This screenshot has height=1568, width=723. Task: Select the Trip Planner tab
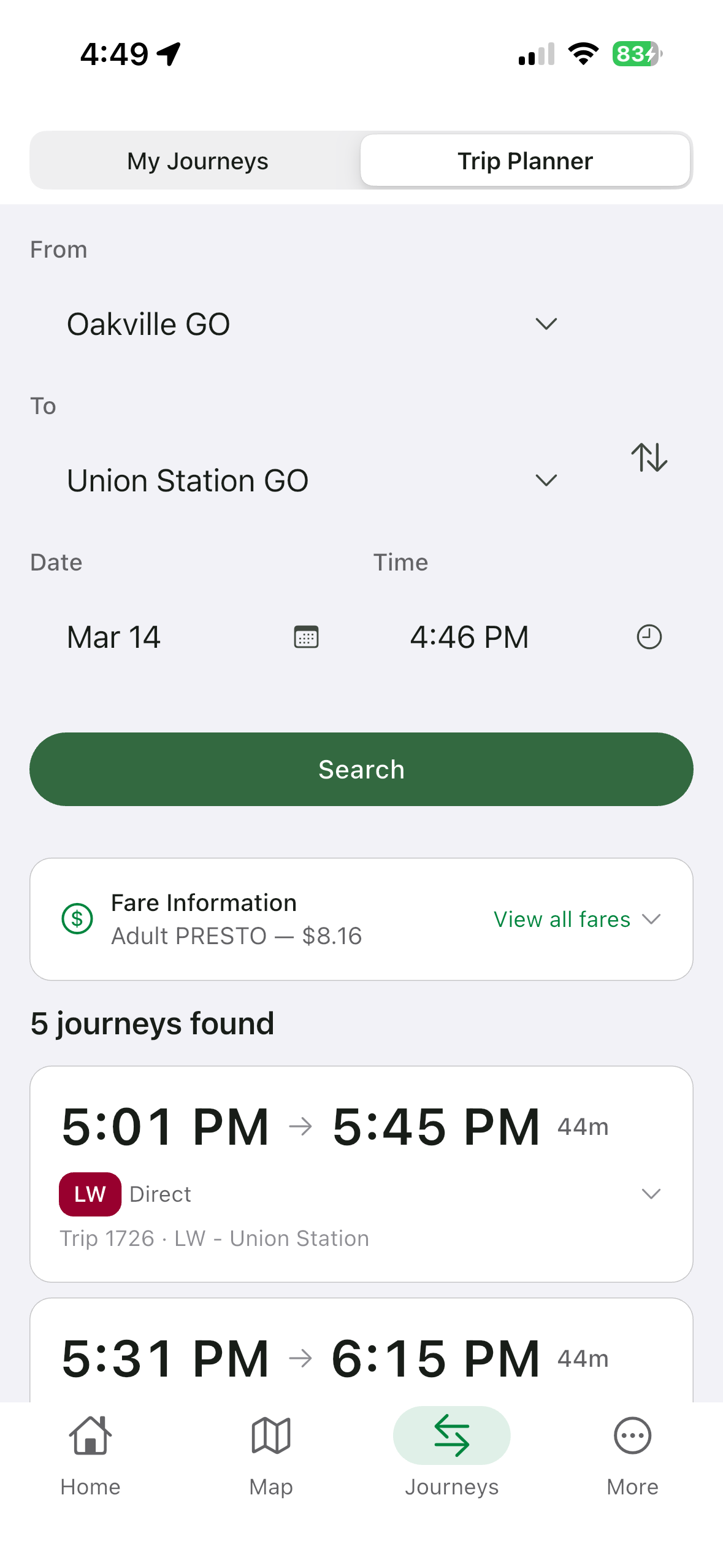pyautogui.click(x=525, y=160)
